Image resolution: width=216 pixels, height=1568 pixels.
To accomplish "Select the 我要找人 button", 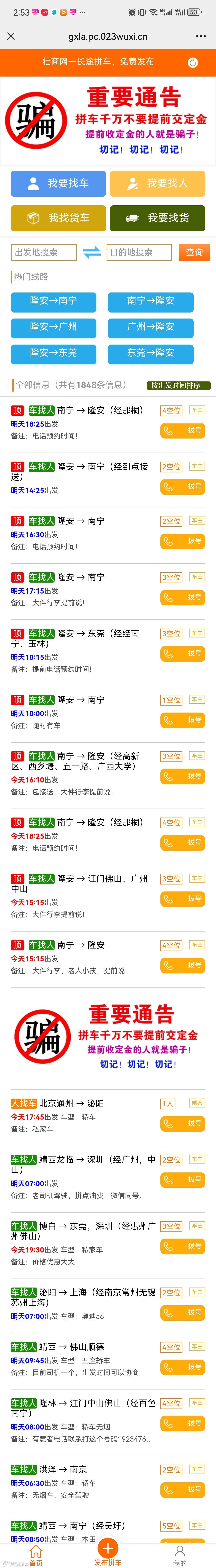I will tap(158, 183).
